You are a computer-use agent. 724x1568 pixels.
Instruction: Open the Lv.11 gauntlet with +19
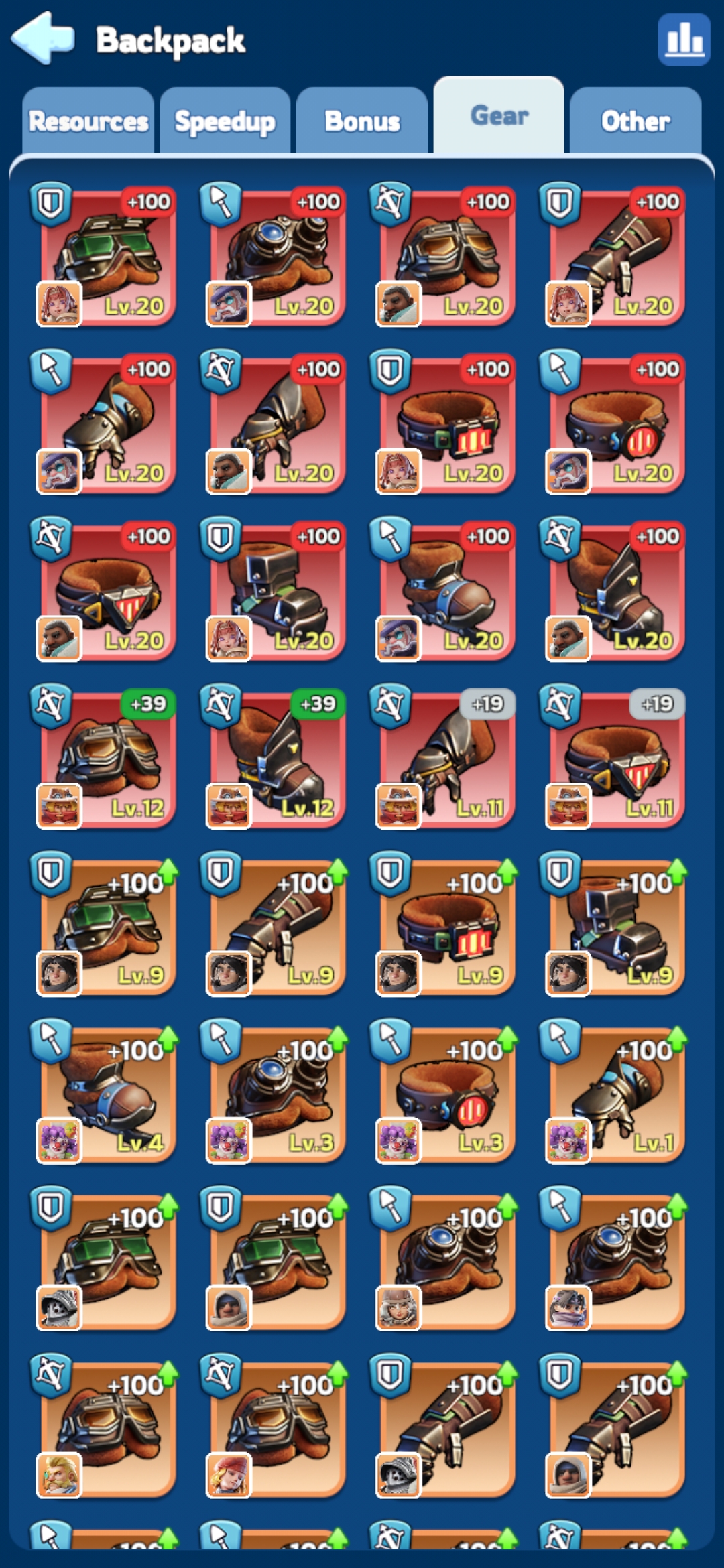click(445, 759)
